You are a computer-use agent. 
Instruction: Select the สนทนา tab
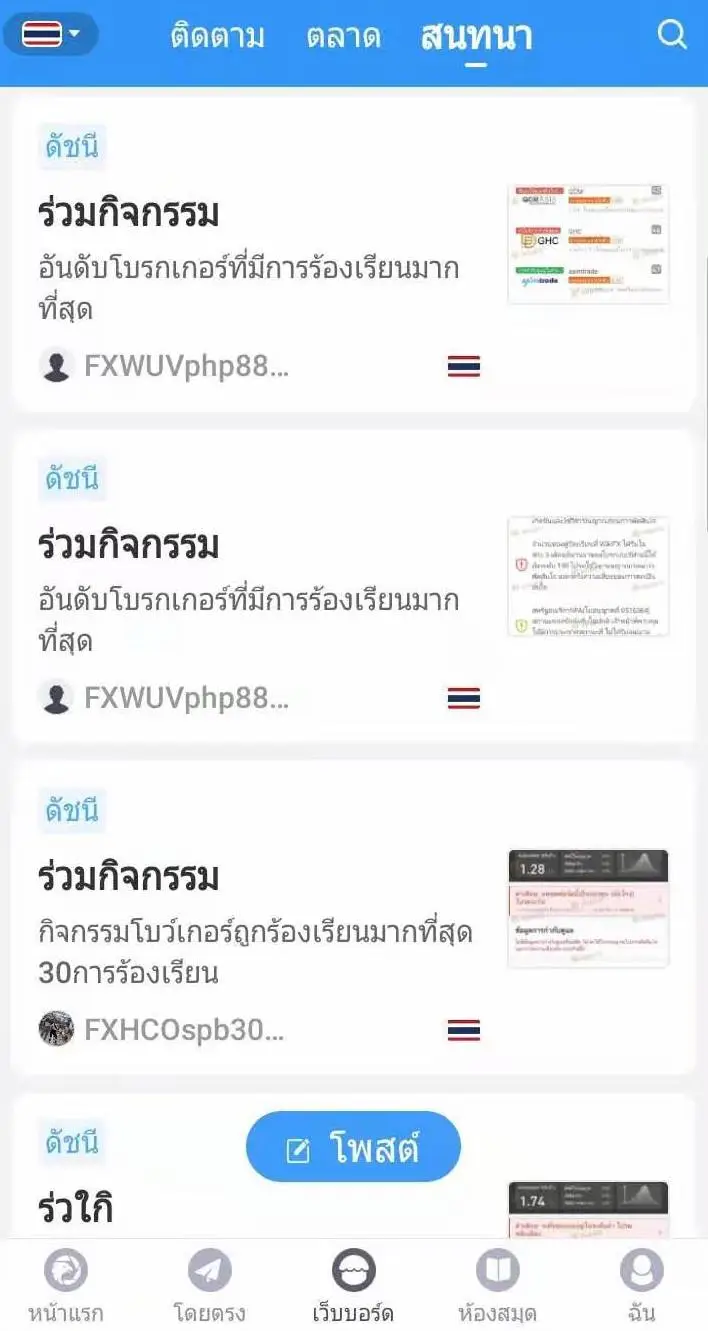tap(476, 37)
